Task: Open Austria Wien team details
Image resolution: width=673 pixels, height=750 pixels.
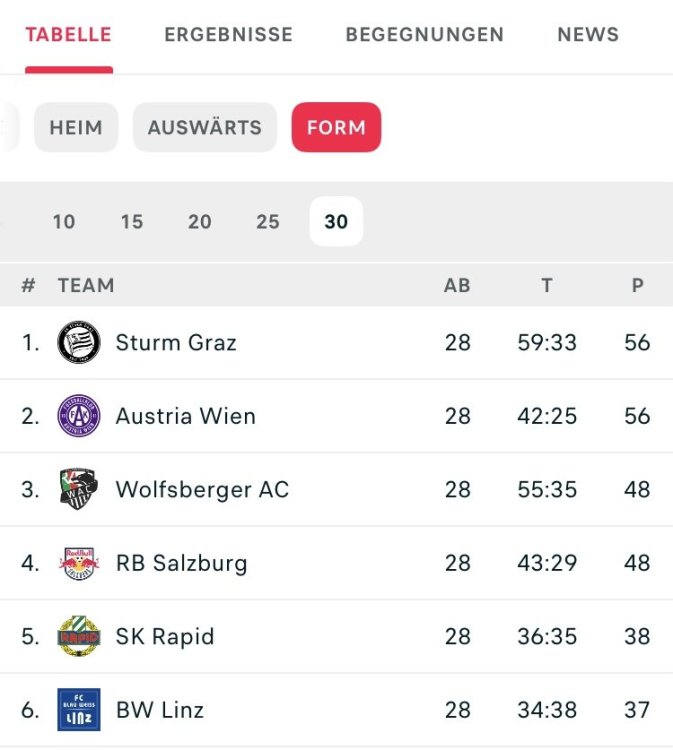Action: point(185,416)
